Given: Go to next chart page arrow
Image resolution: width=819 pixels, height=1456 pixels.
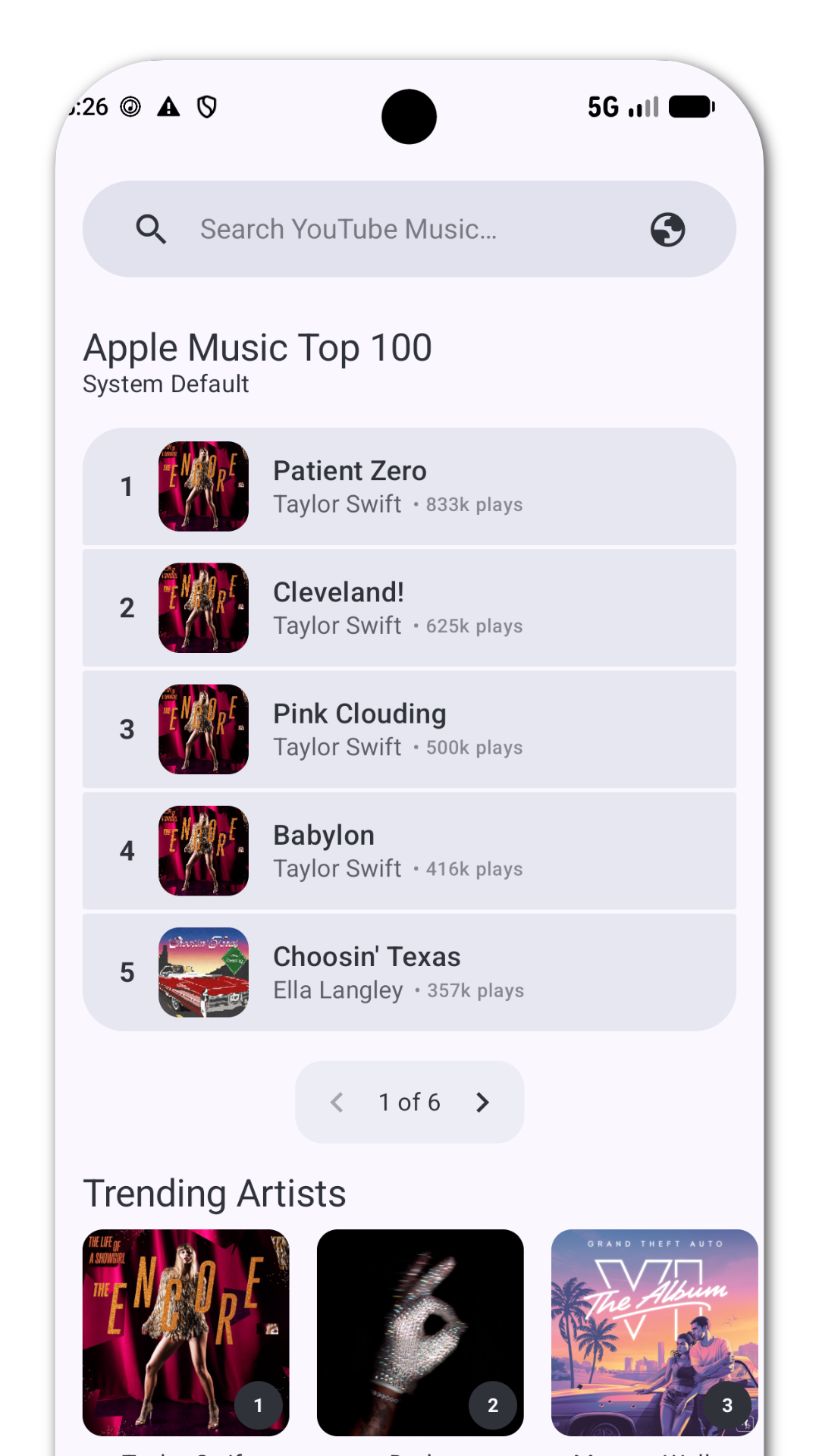Looking at the screenshot, I should tap(482, 1102).
